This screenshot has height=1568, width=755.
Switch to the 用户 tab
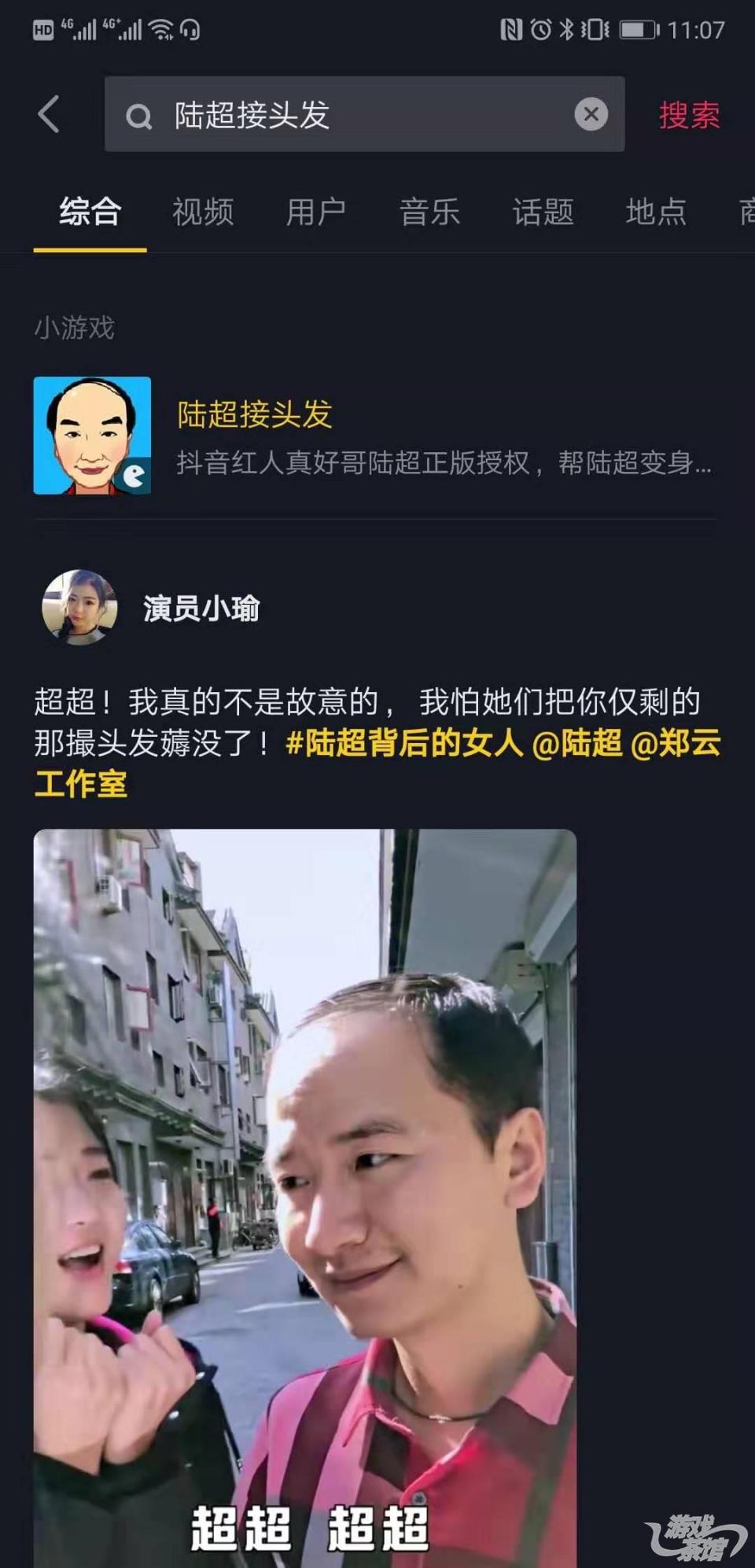(x=316, y=212)
